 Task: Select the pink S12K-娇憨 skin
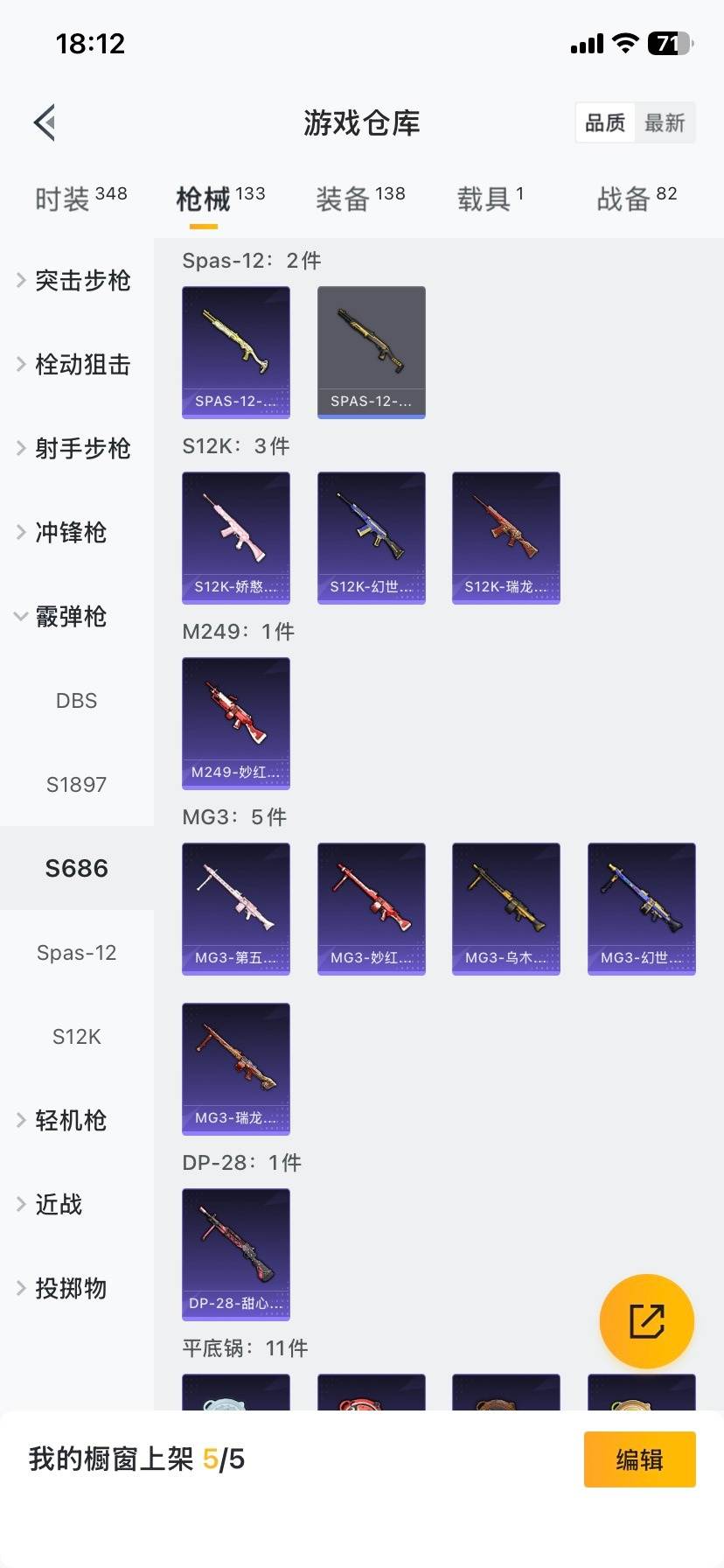(235, 537)
